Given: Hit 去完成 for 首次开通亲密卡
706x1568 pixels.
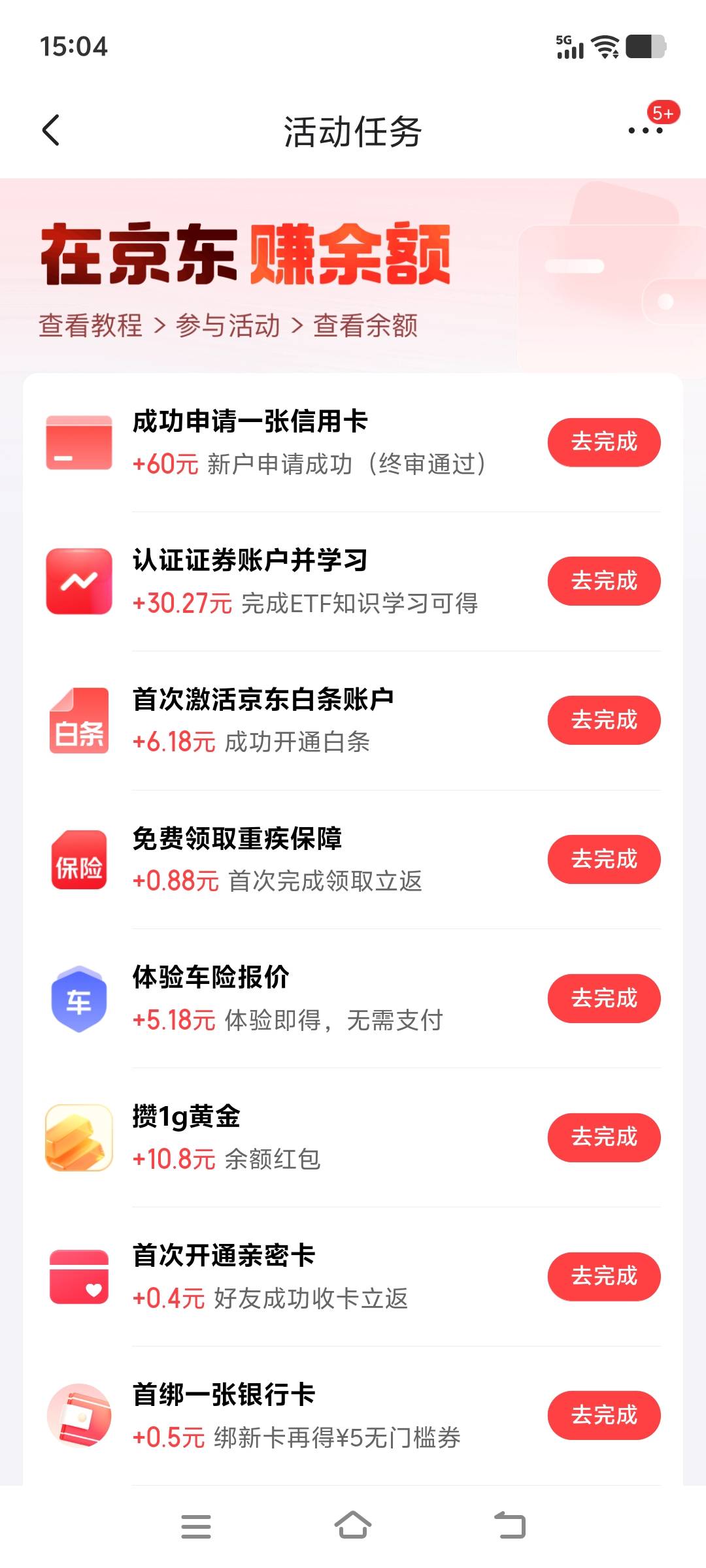Looking at the screenshot, I should point(603,1277).
